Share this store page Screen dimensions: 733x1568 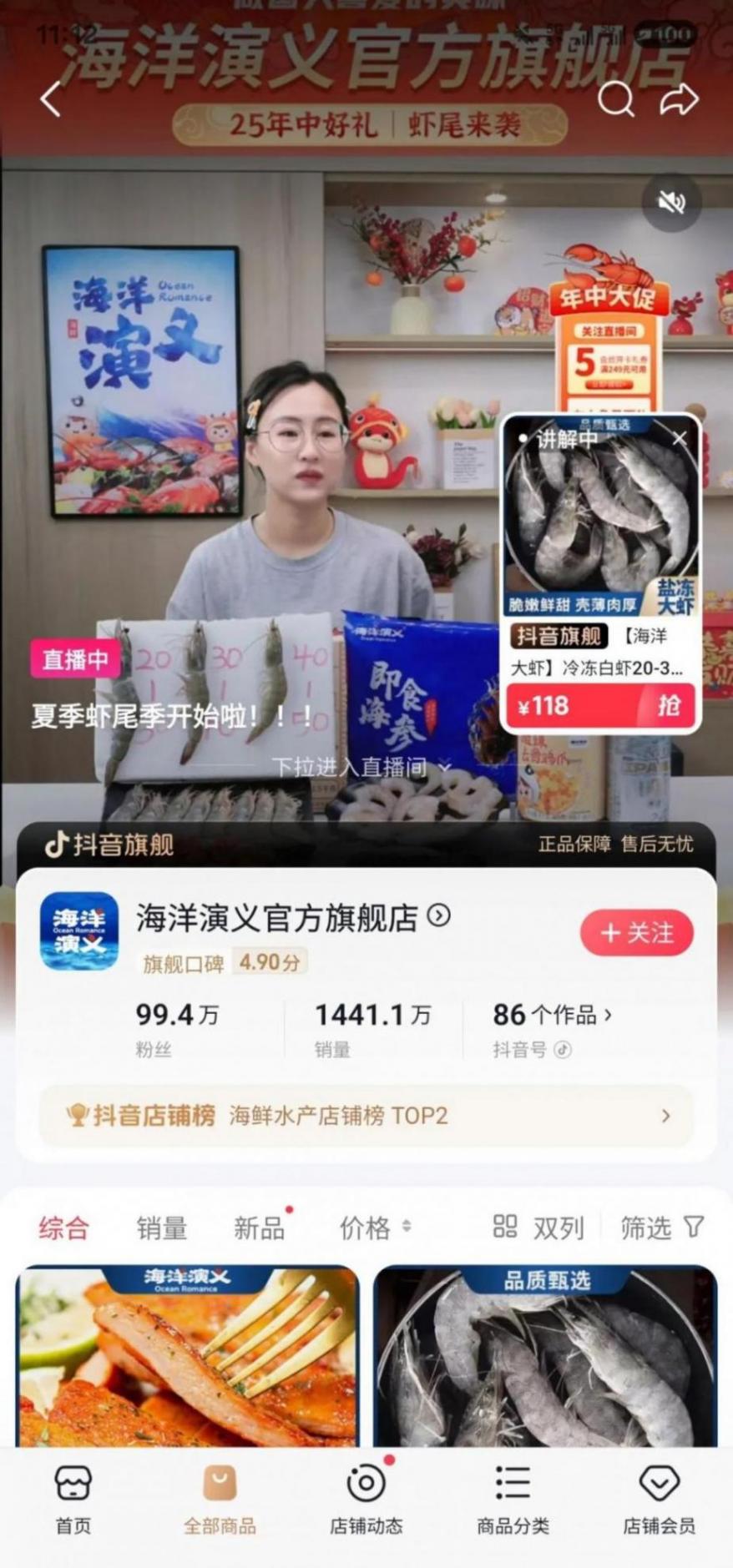pyautogui.click(x=679, y=100)
